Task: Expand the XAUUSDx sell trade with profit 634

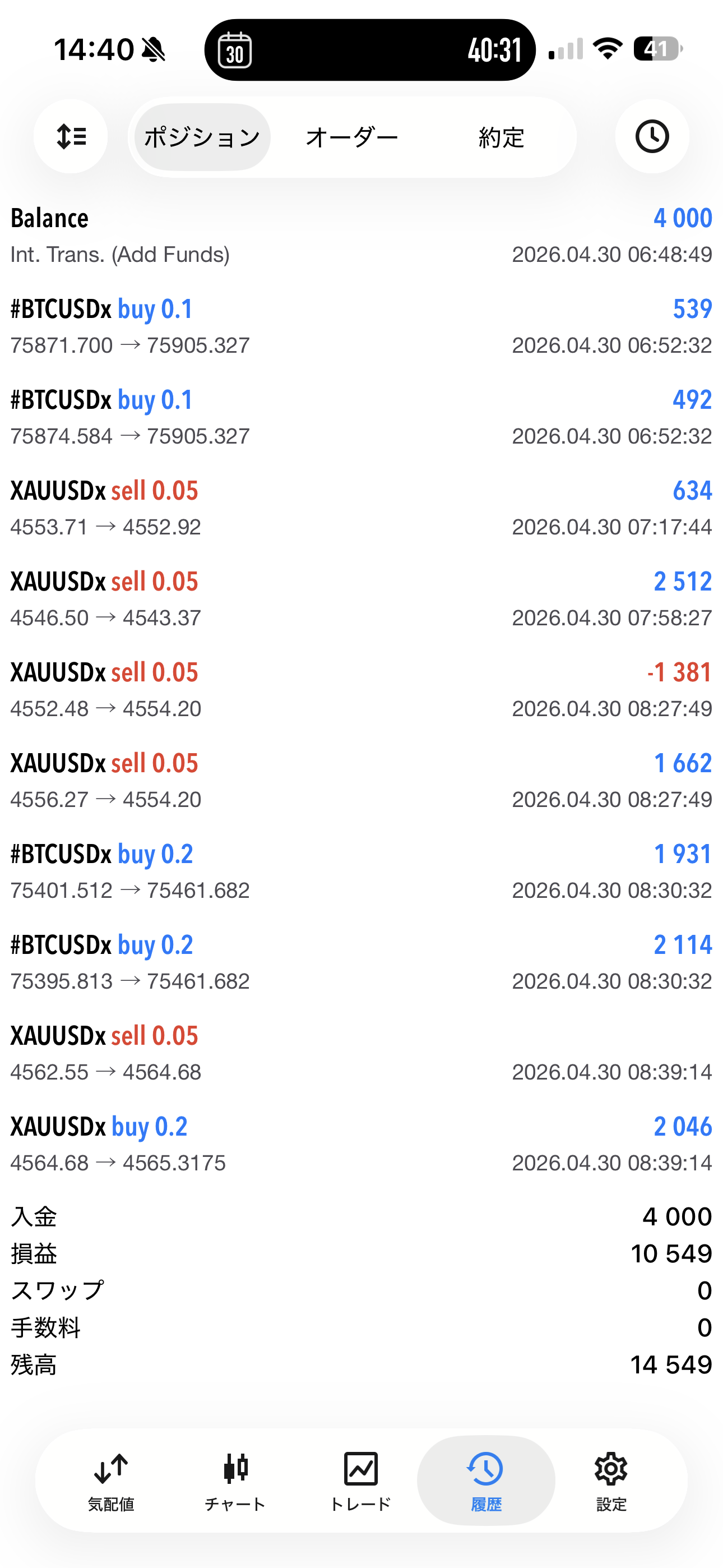Action: (x=361, y=508)
